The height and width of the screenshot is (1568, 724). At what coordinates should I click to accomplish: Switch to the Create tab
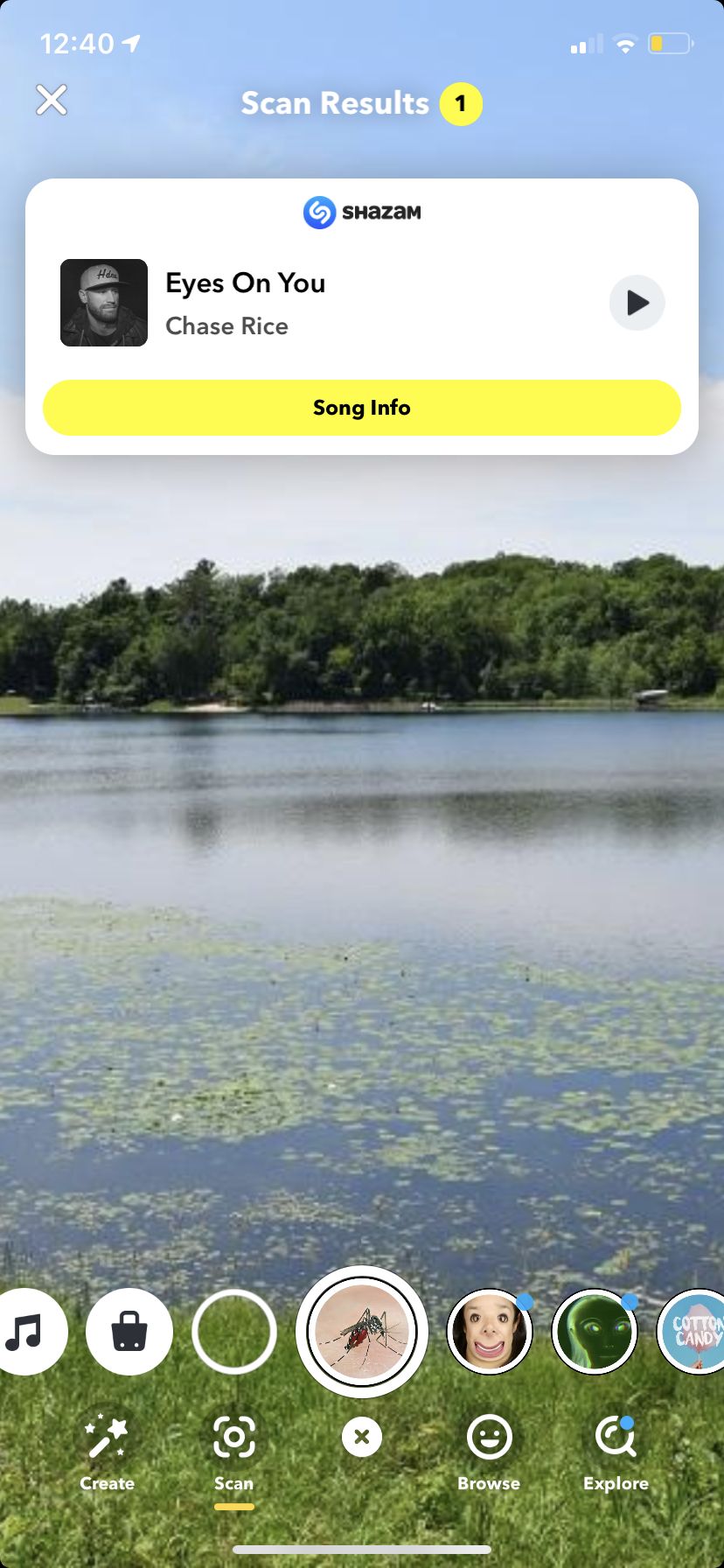107,1452
